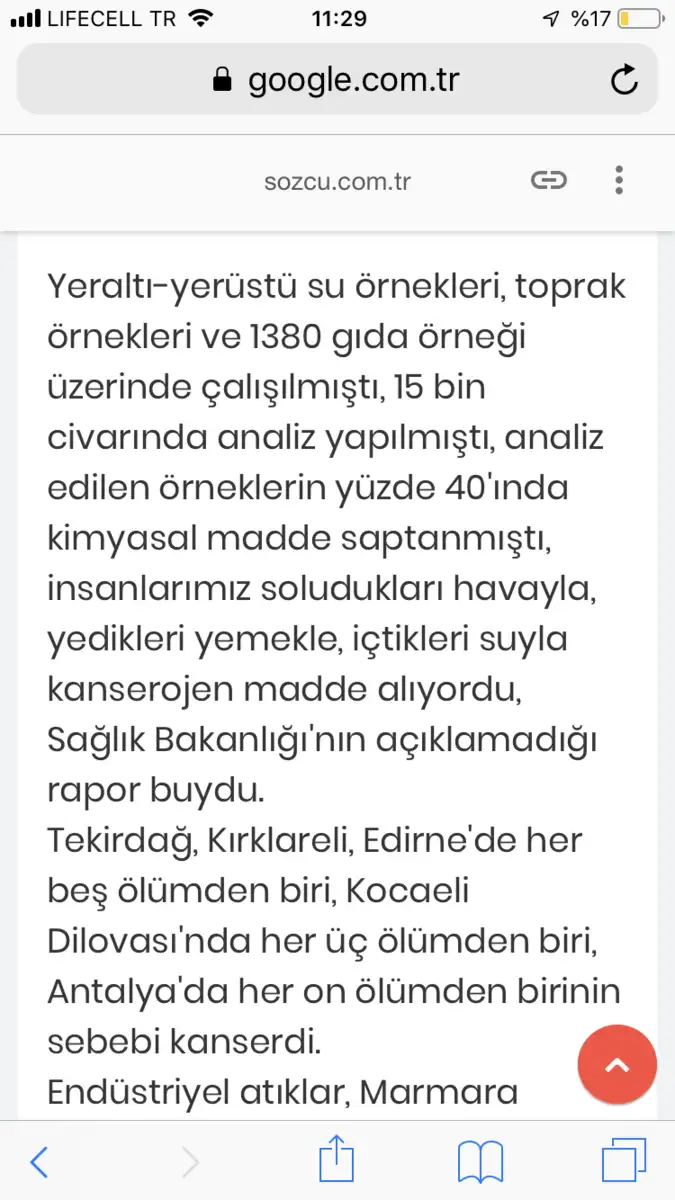The width and height of the screenshot is (675, 1200).
Task: Show all open Safari tabs
Action: pos(624,1161)
